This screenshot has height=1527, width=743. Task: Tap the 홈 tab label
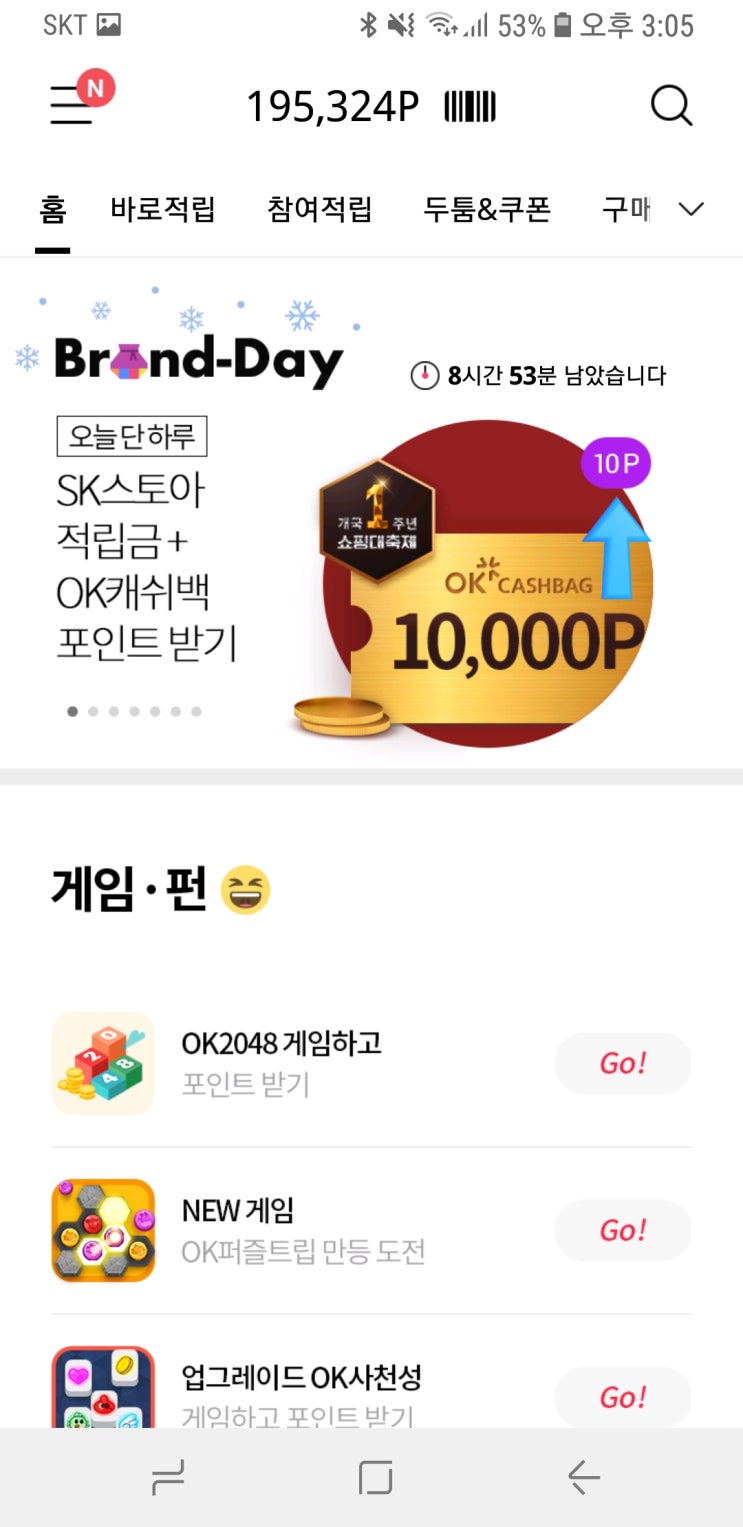click(x=54, y=210)
